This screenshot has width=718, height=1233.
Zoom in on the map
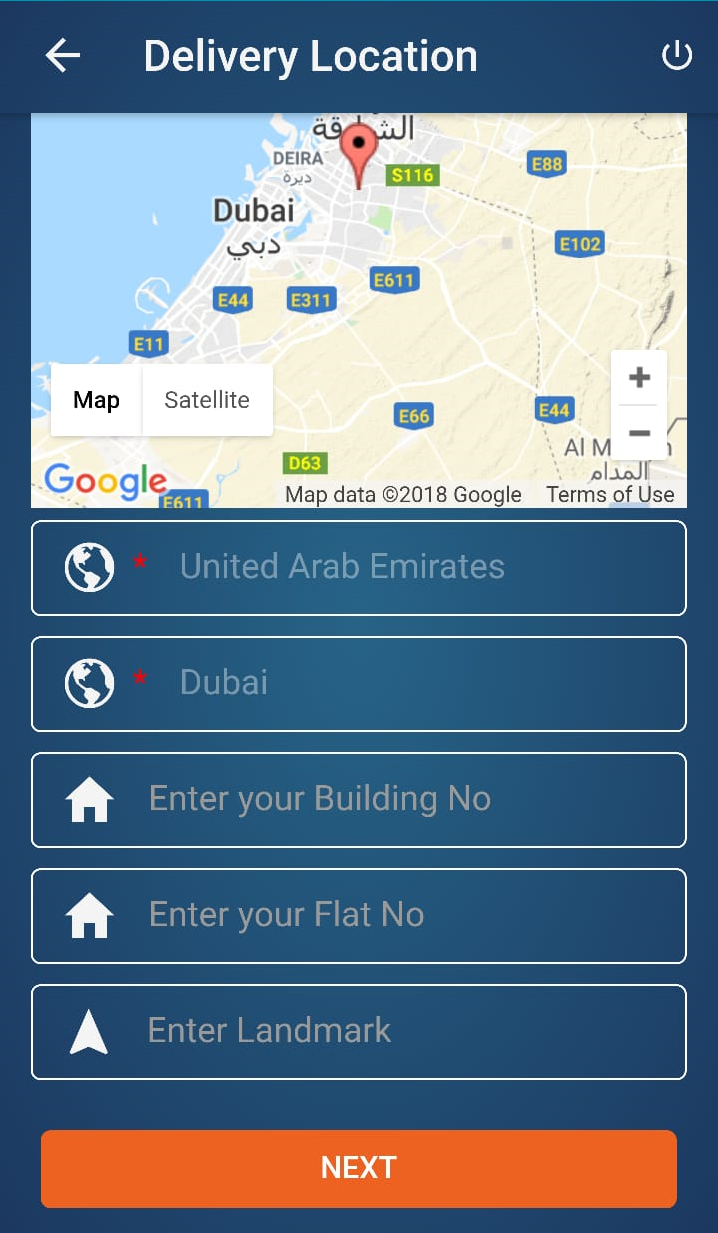639,377
